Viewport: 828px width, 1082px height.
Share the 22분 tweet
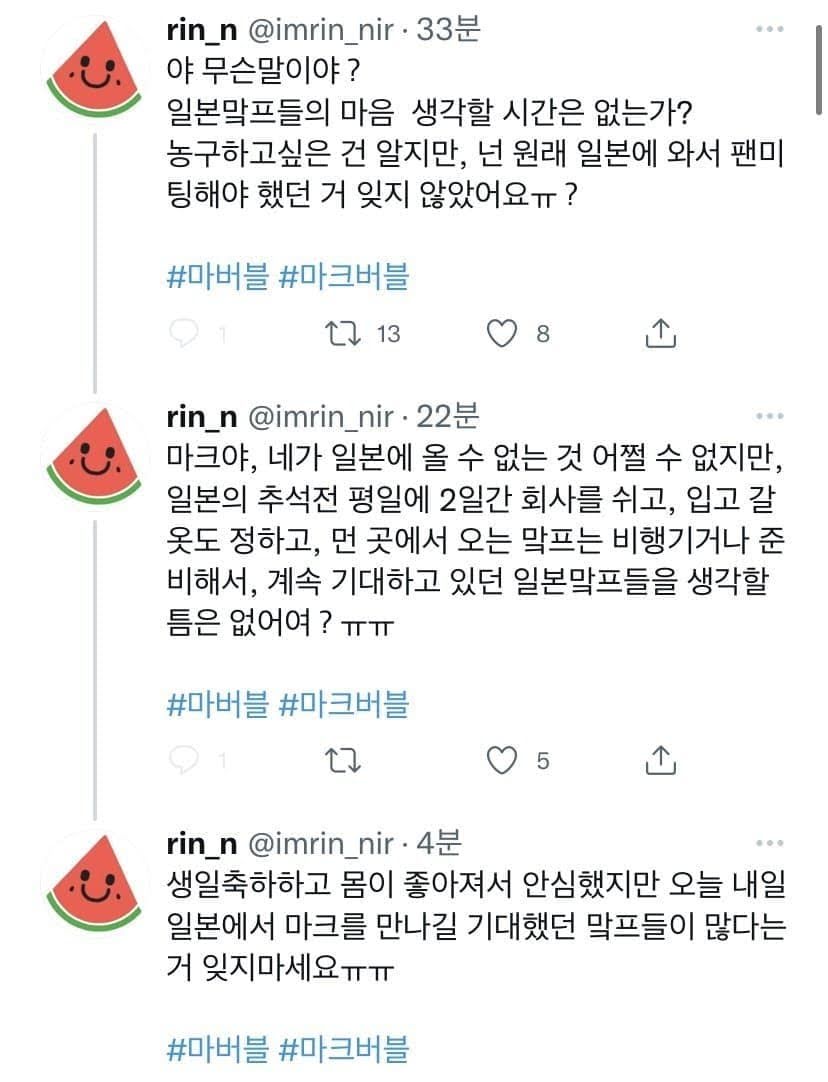pyautogui.click(x=660, y=760)
